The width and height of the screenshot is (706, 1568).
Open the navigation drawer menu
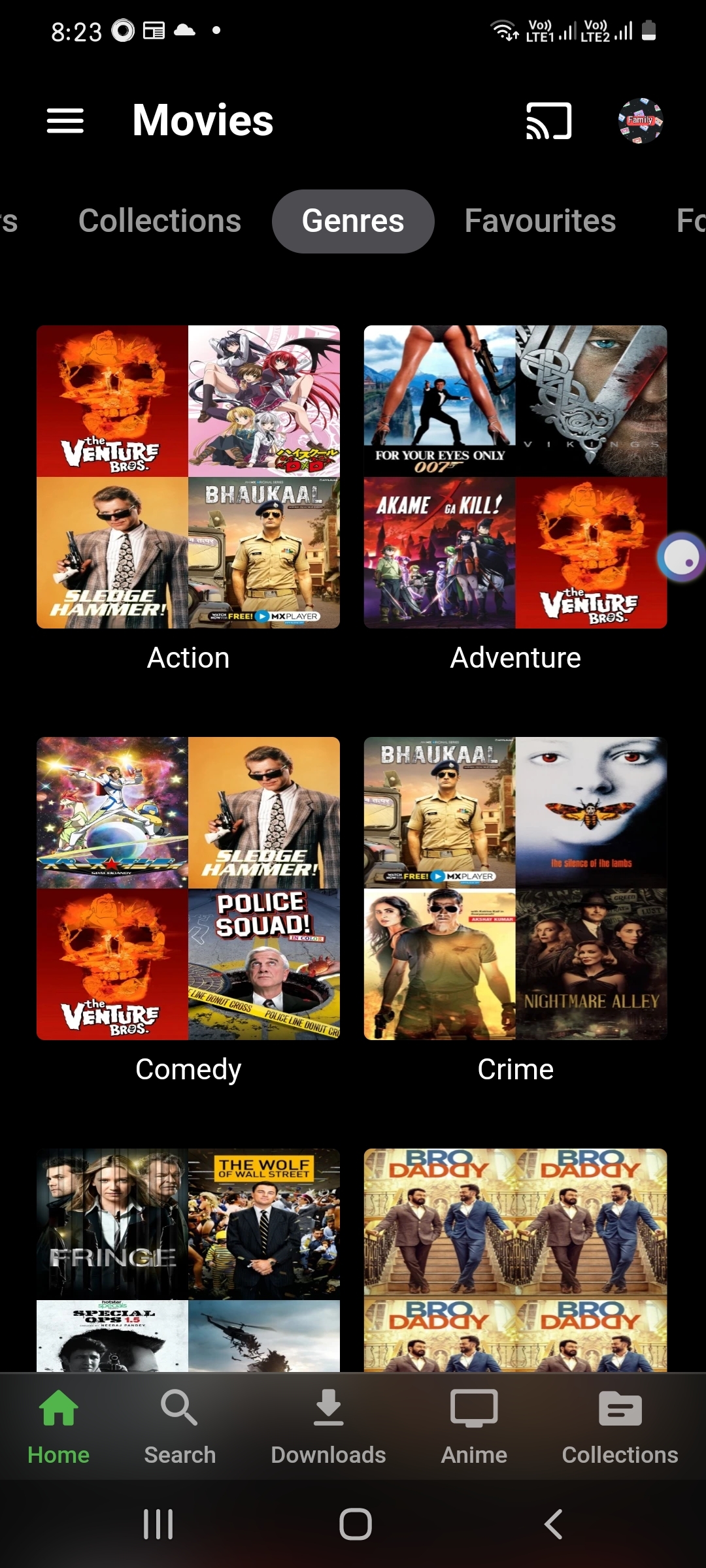[x=65, y=120]
